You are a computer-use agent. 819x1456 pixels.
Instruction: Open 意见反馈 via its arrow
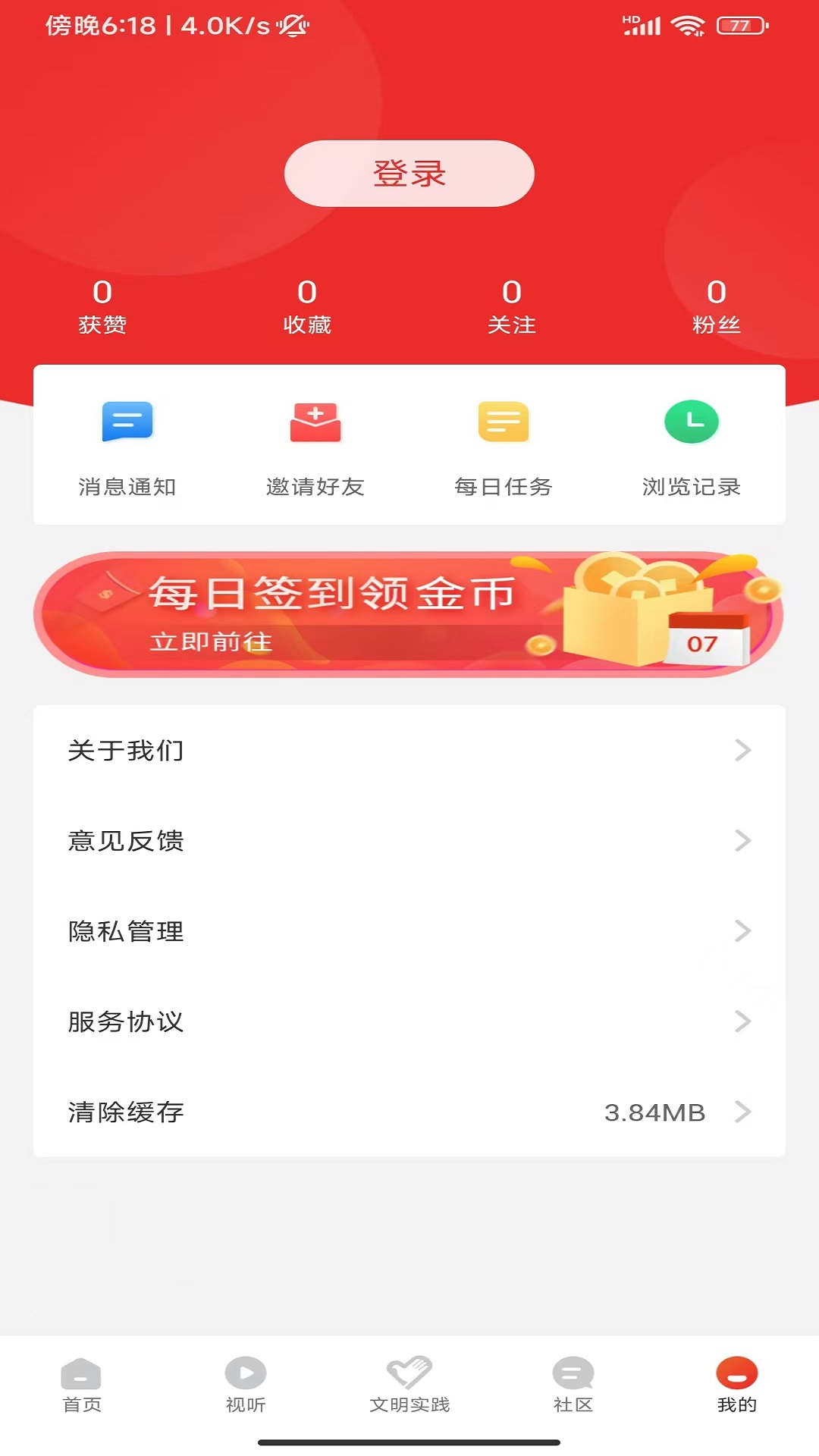[x=742, y=841]
